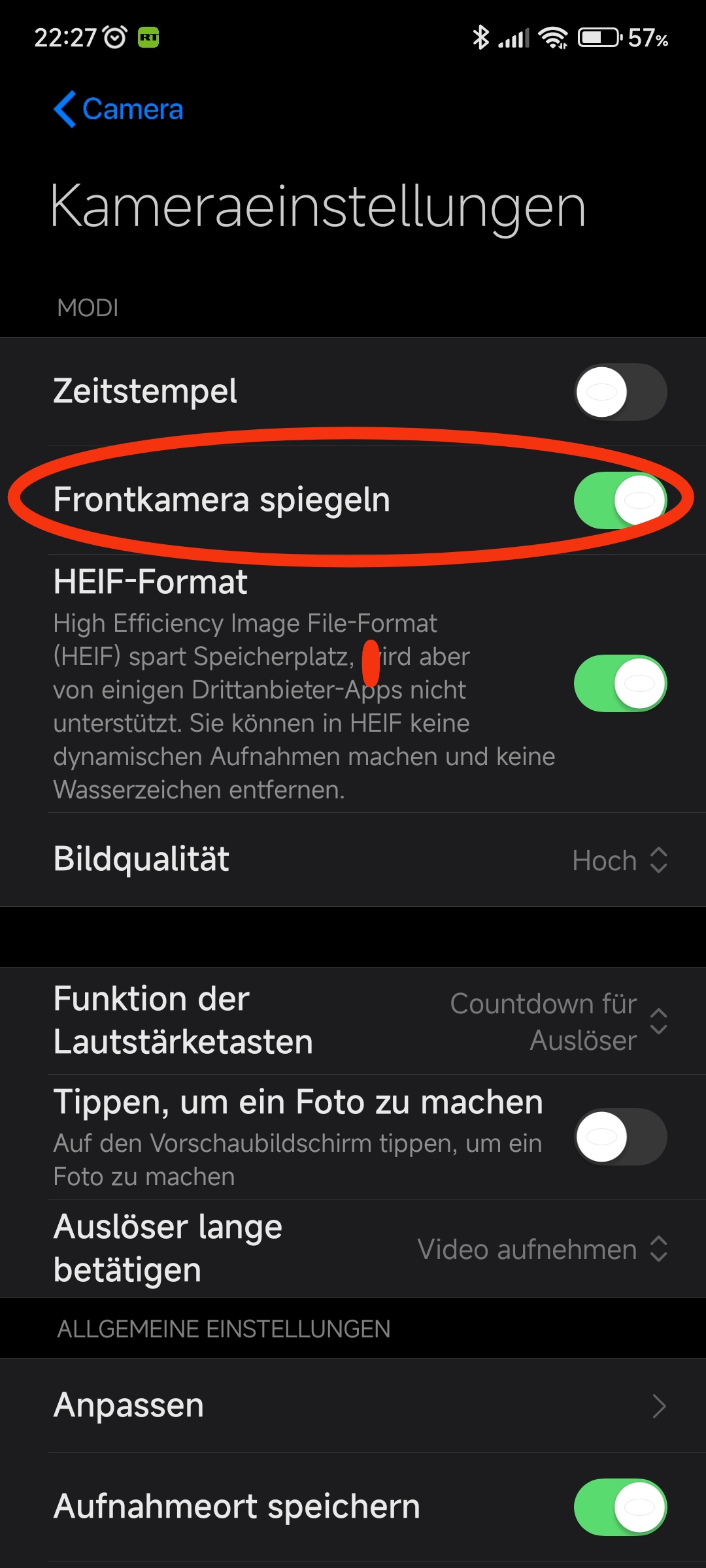Enable the Zeitstempel switch
The width and height of the screenshot is (706, 1568).
pyautogui.click(x=620, y=392)
